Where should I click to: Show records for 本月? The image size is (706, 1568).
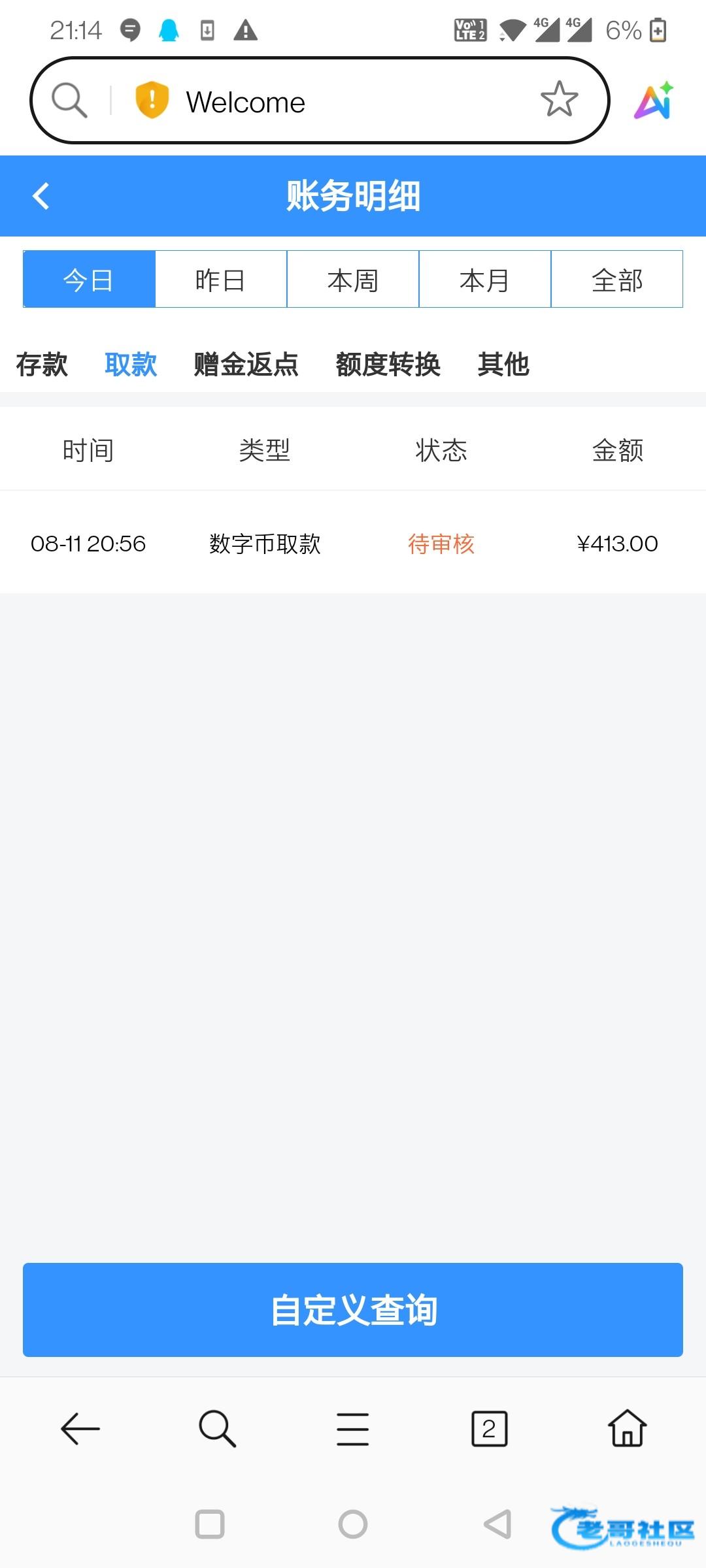(x=485, y=279)
